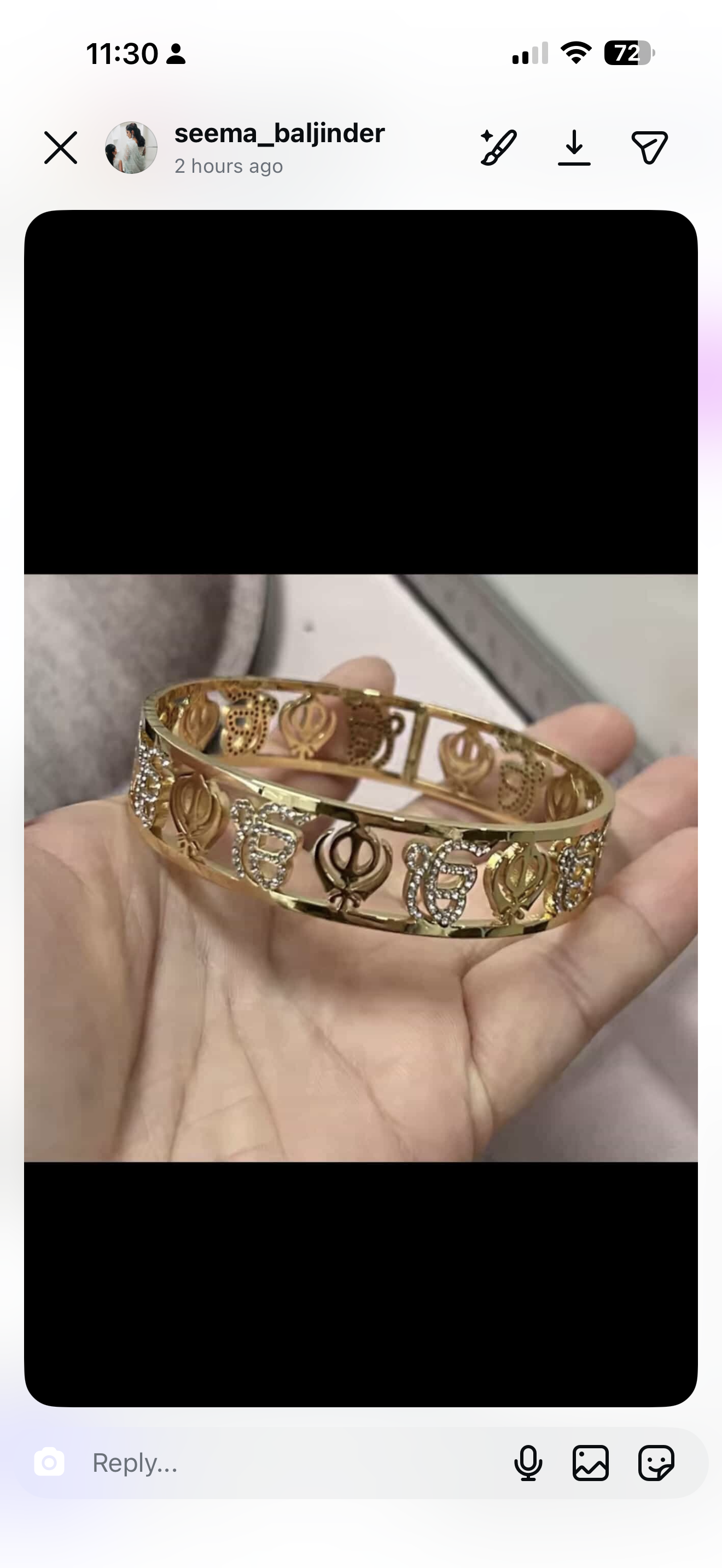Screen dimensions: 722x1568
Task: Attach a photo from the gallery
Action: pos(591,1462)
